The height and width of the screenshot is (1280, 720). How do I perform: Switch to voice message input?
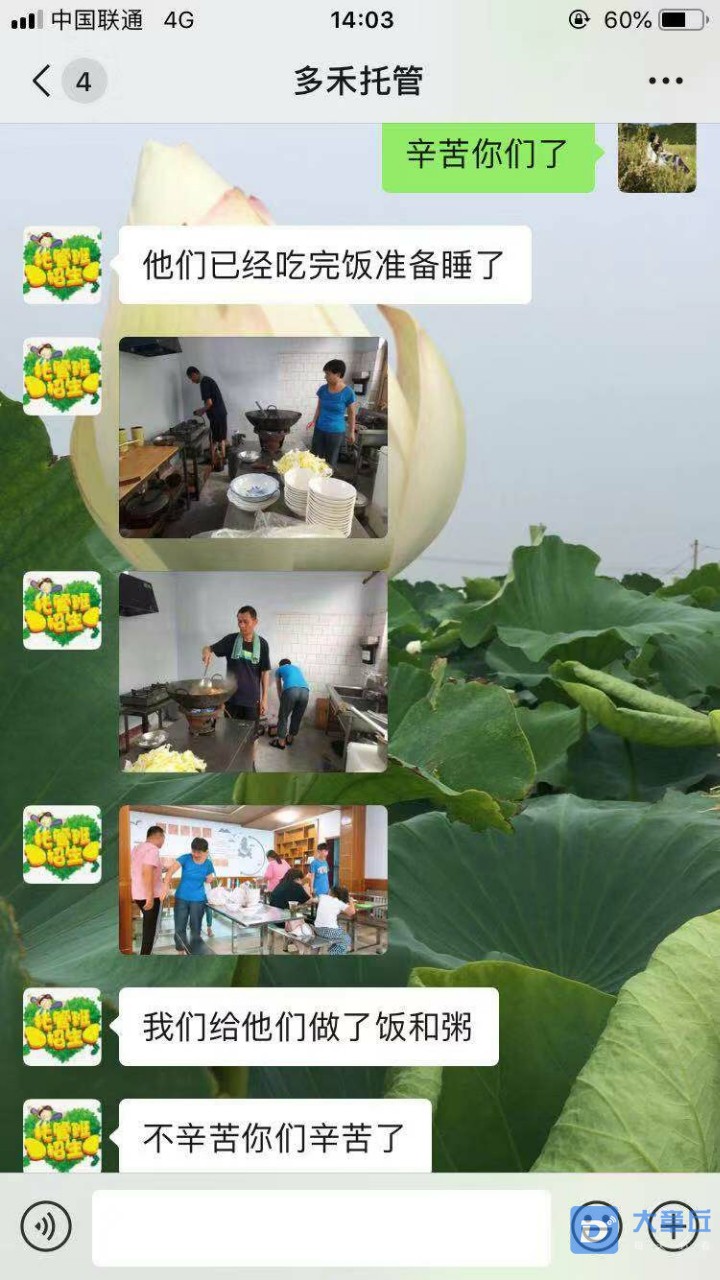pyautogui.click(x=46, y=1227)
